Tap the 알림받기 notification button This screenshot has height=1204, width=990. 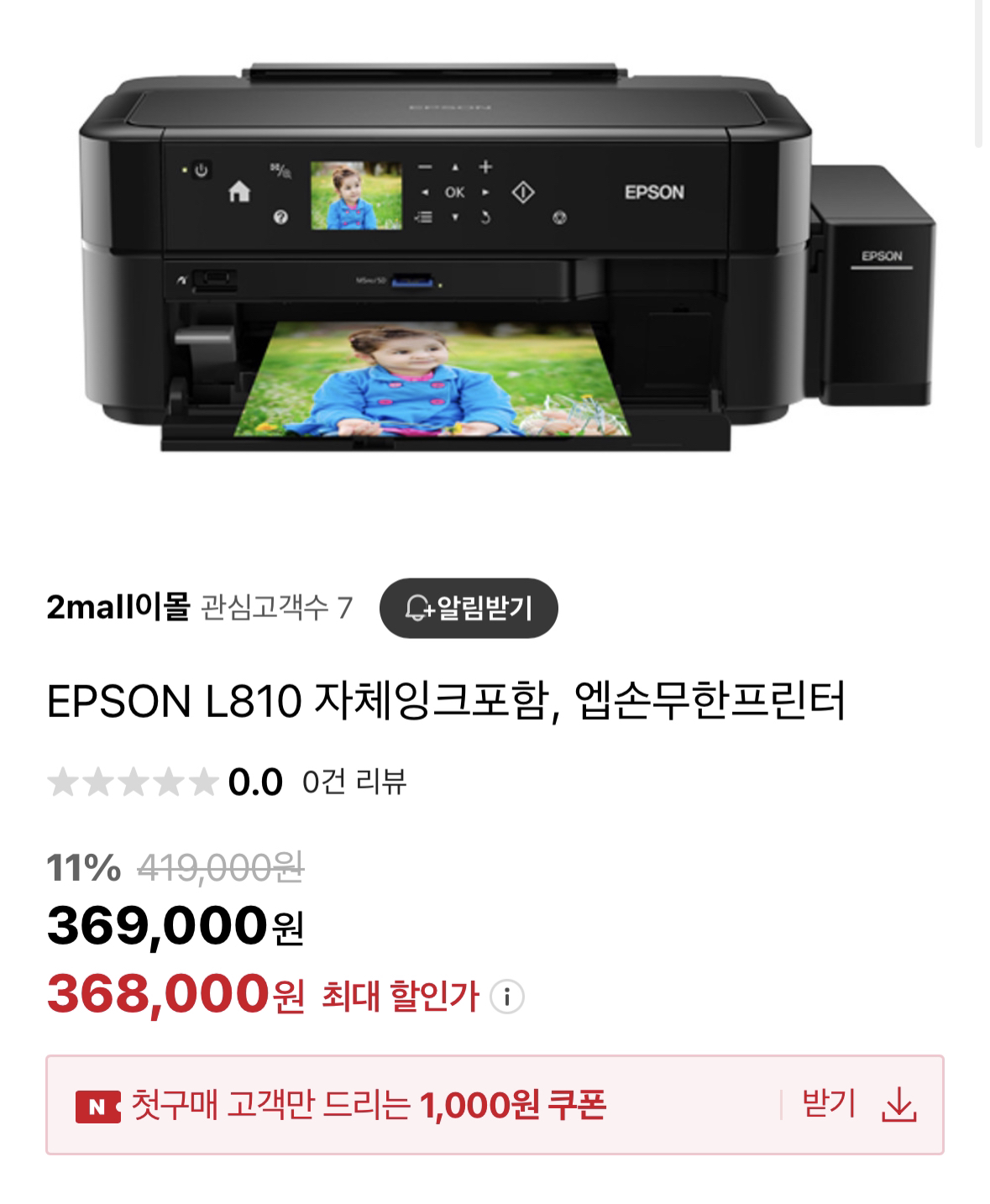tap(469, 608)
